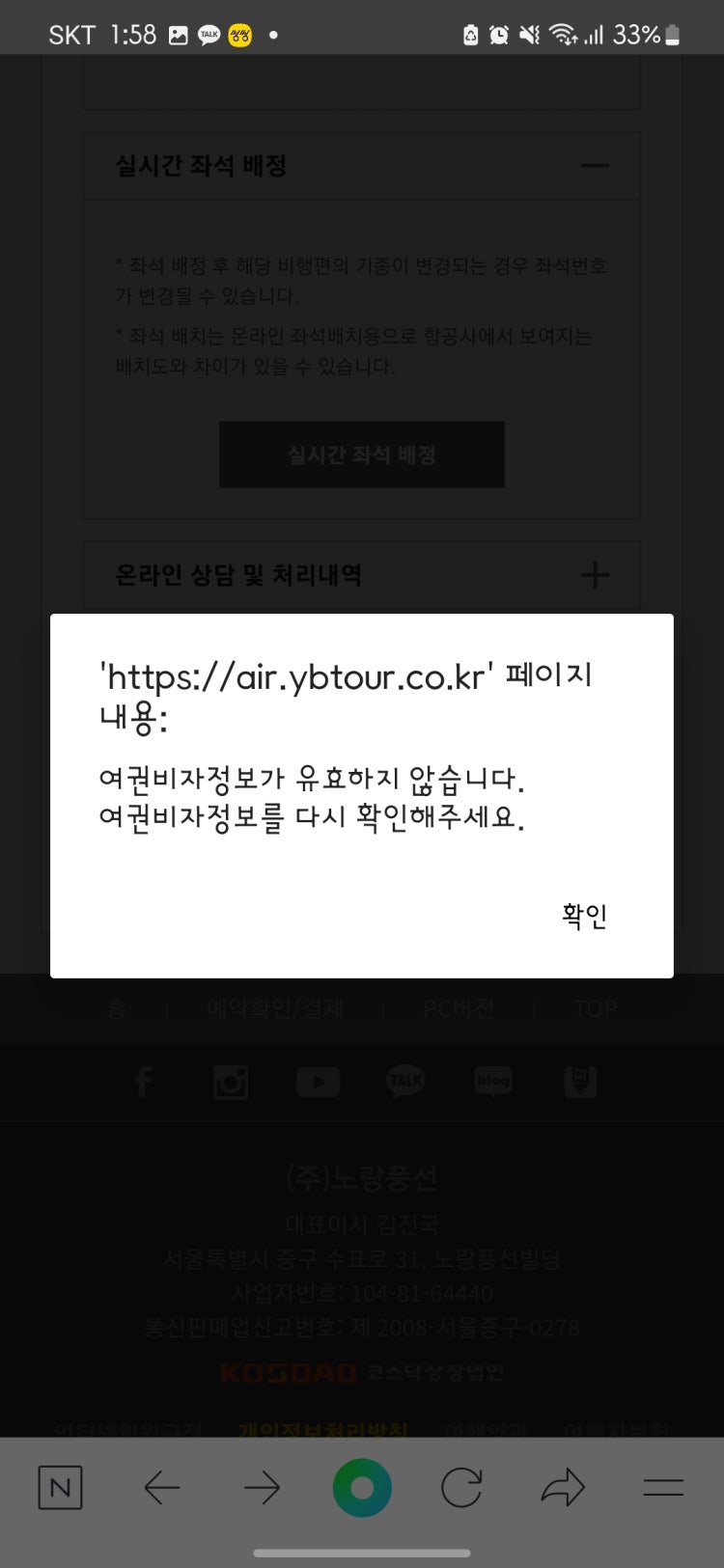Tap the share icon in the toolbar
724x1568 pixels.
pyautogui.click(x=563, y=1488)
